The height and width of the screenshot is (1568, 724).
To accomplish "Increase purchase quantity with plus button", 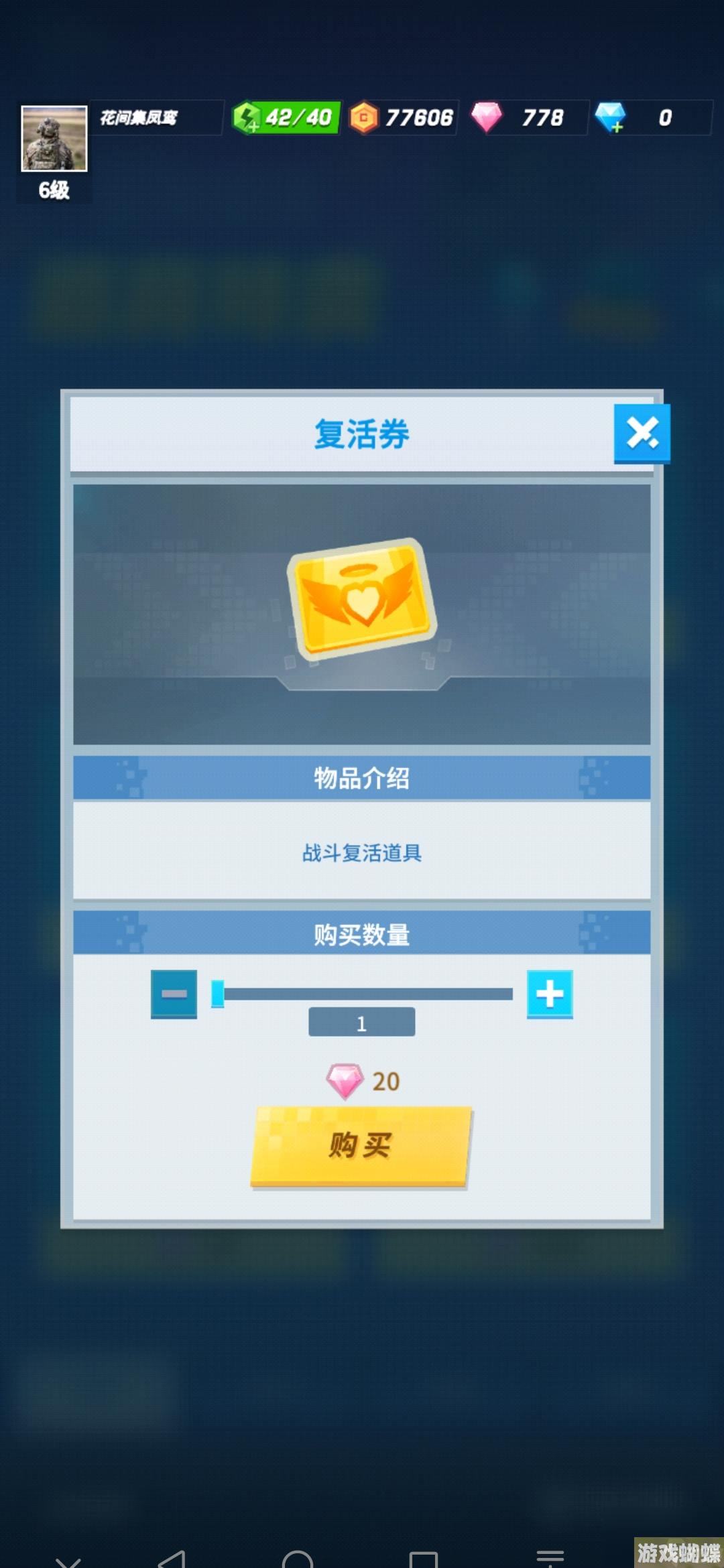I will (550, 994).
